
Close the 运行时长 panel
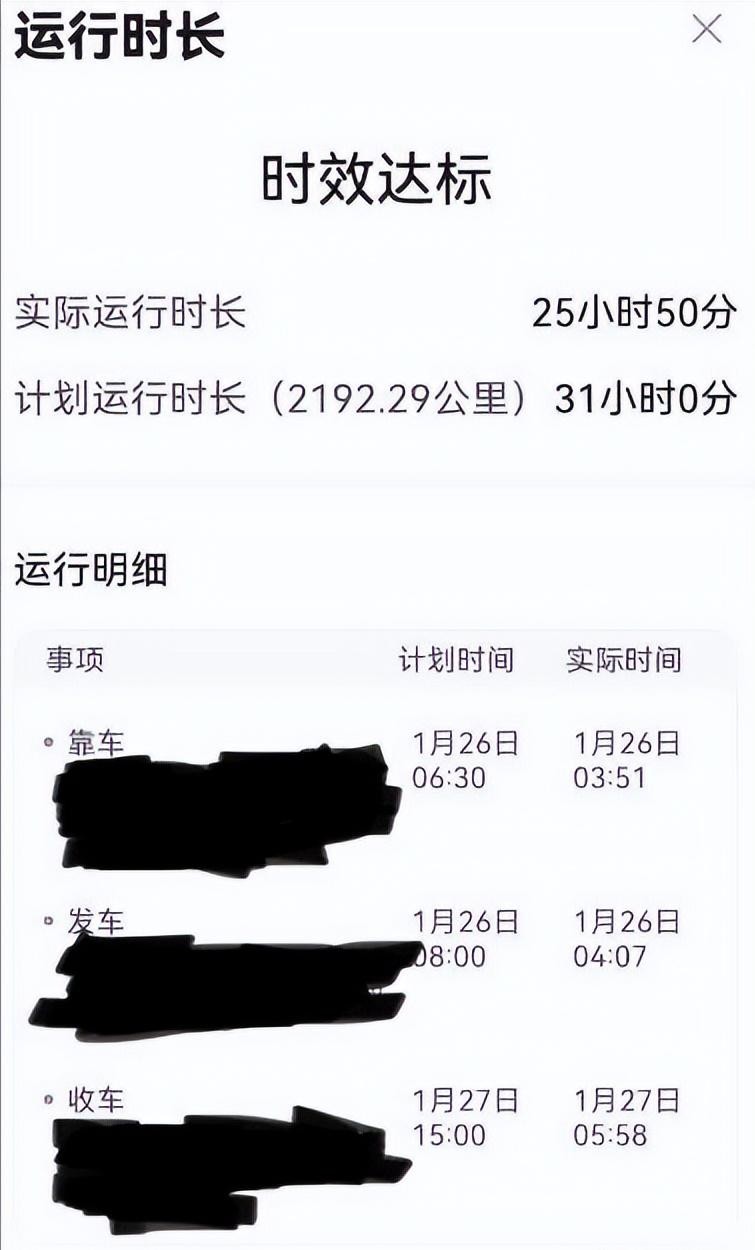(x=707, y=30)
